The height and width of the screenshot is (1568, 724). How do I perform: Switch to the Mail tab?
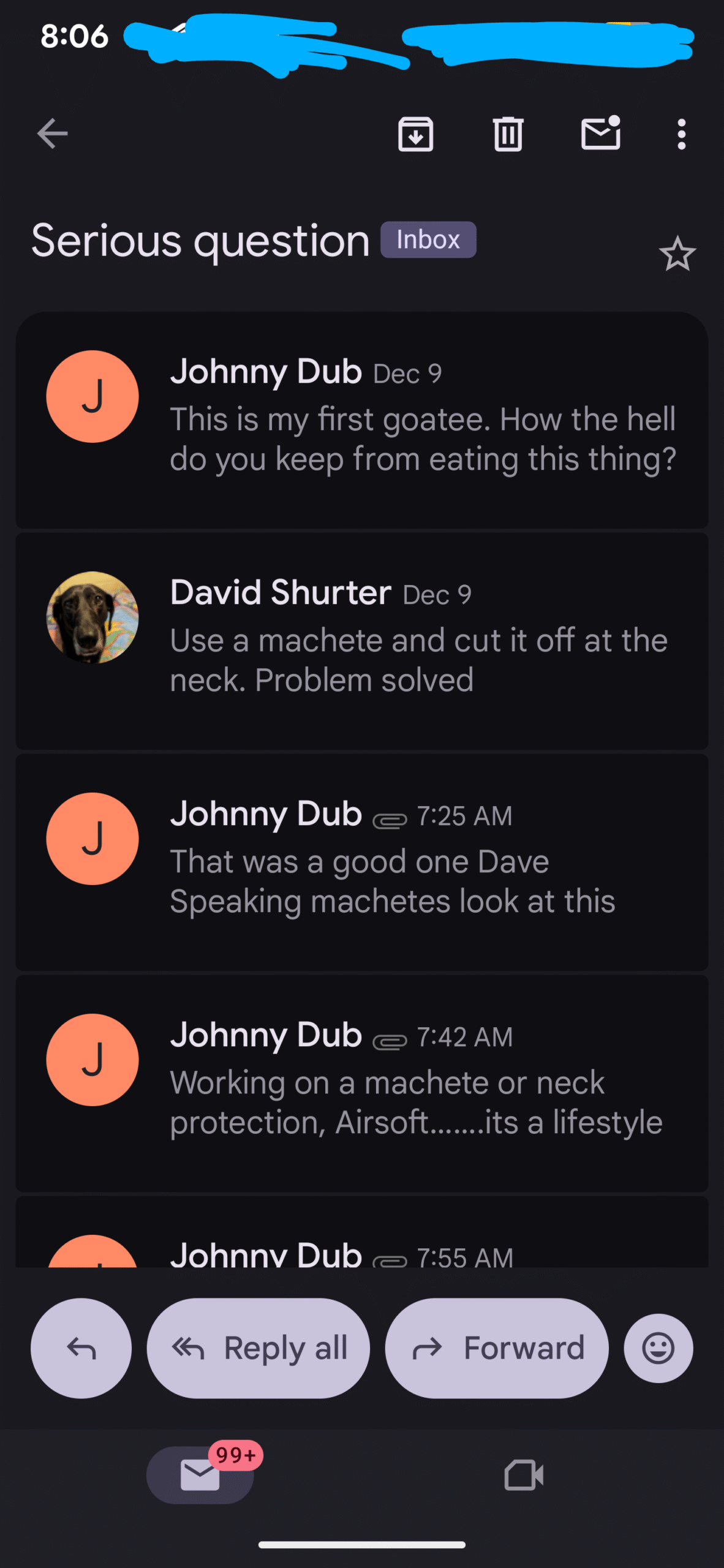[200, 1475]
